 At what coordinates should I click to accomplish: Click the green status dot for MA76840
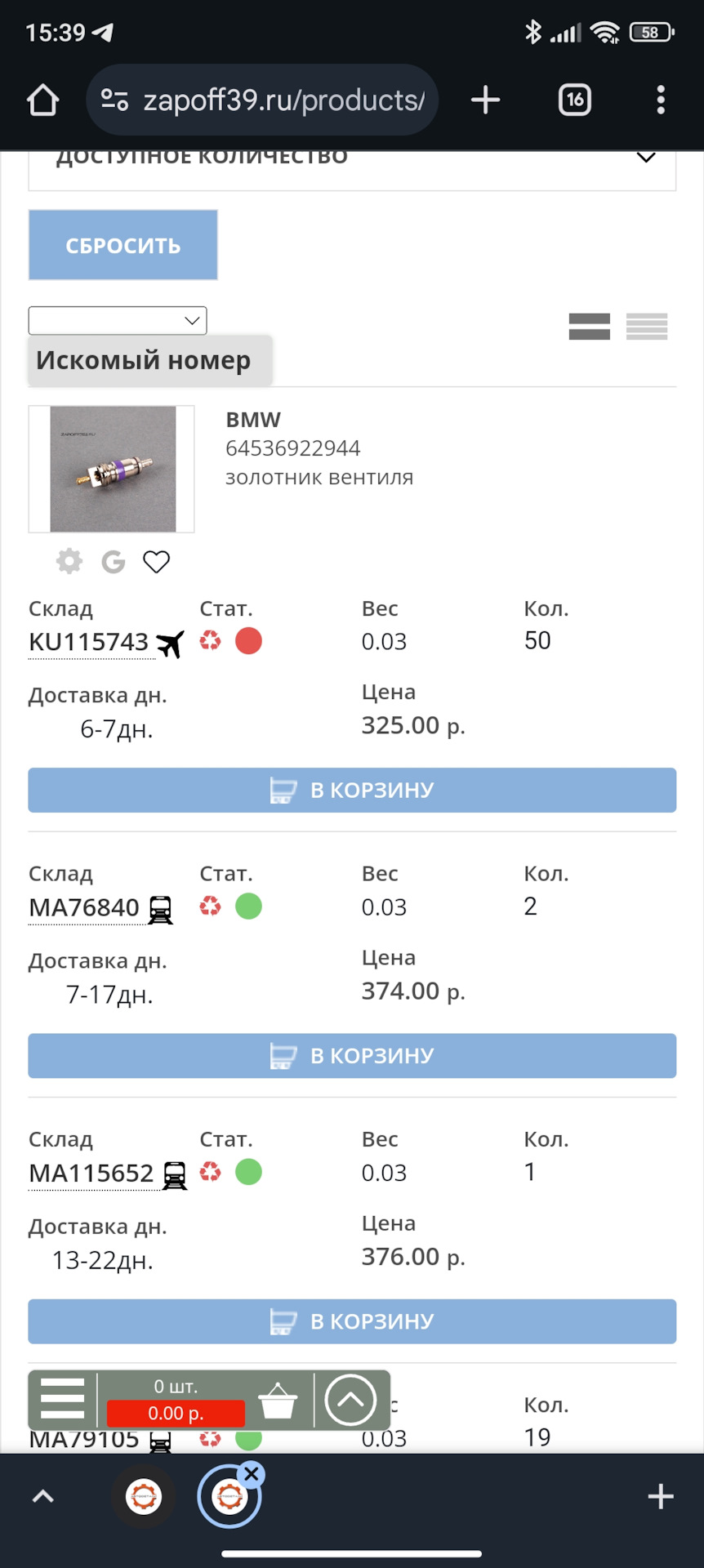[249, 906]
